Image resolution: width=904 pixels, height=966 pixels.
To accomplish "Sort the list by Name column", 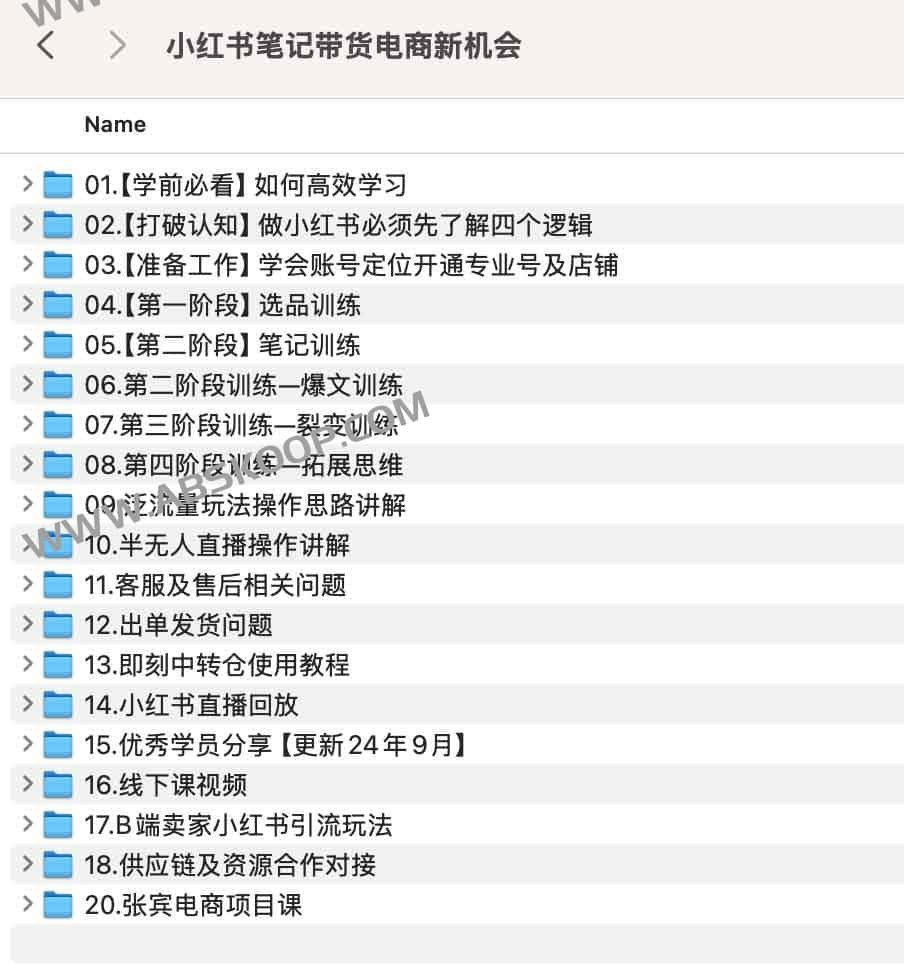I will click(x=115, y=125).
